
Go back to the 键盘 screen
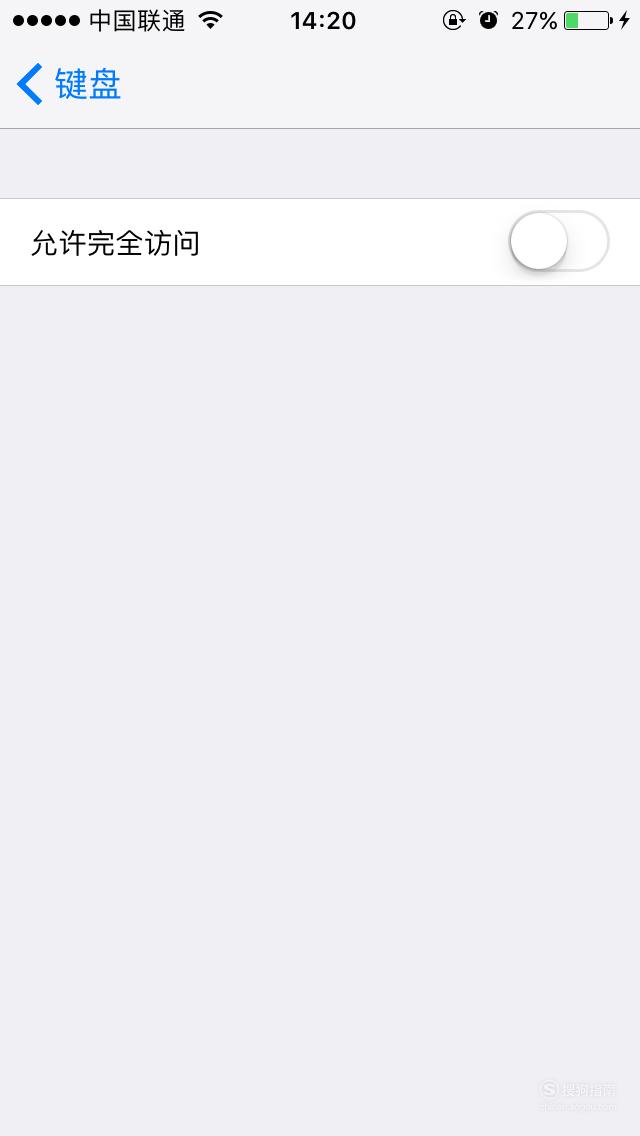pyautogui.click(x=69, y=85)
